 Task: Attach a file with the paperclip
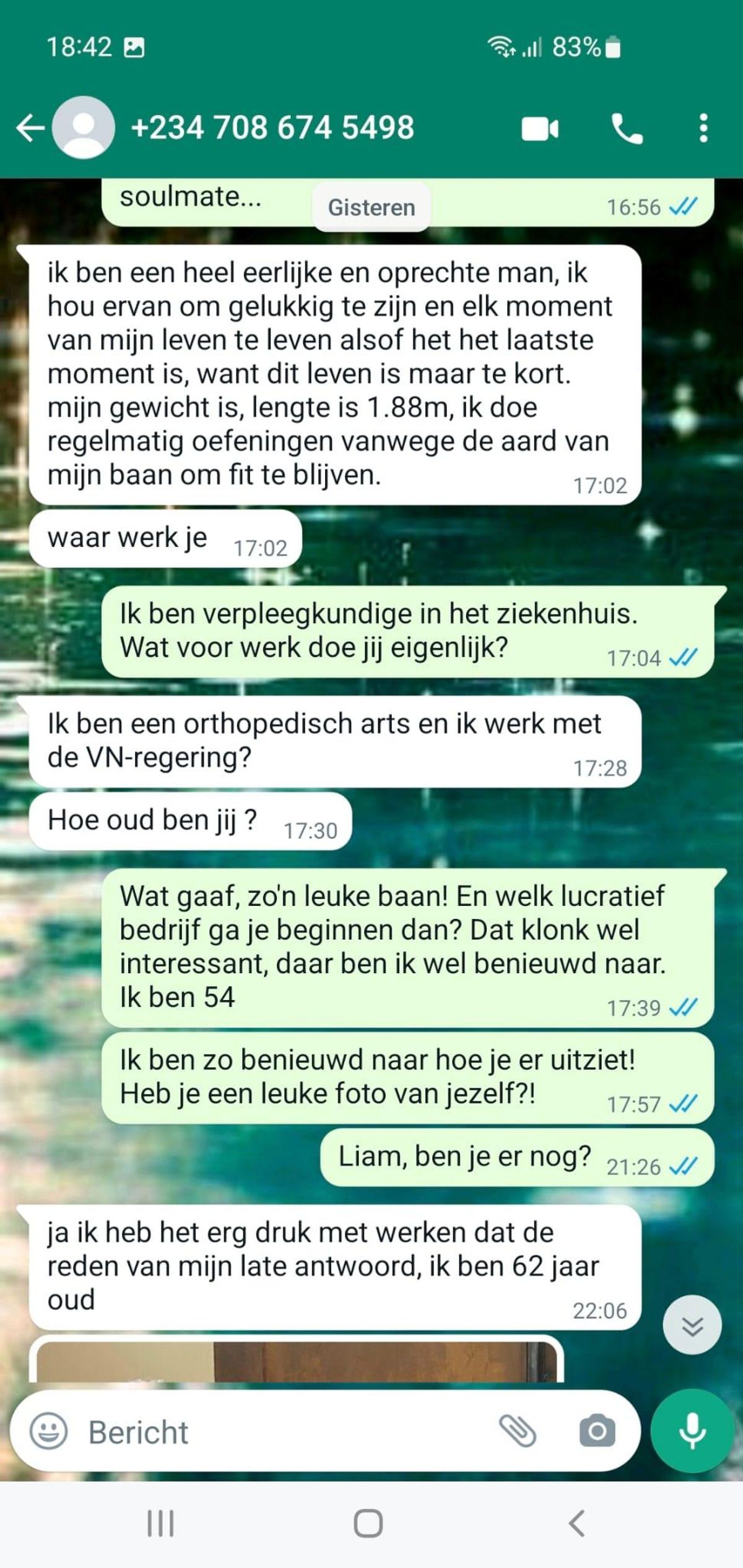point(518,1431)
